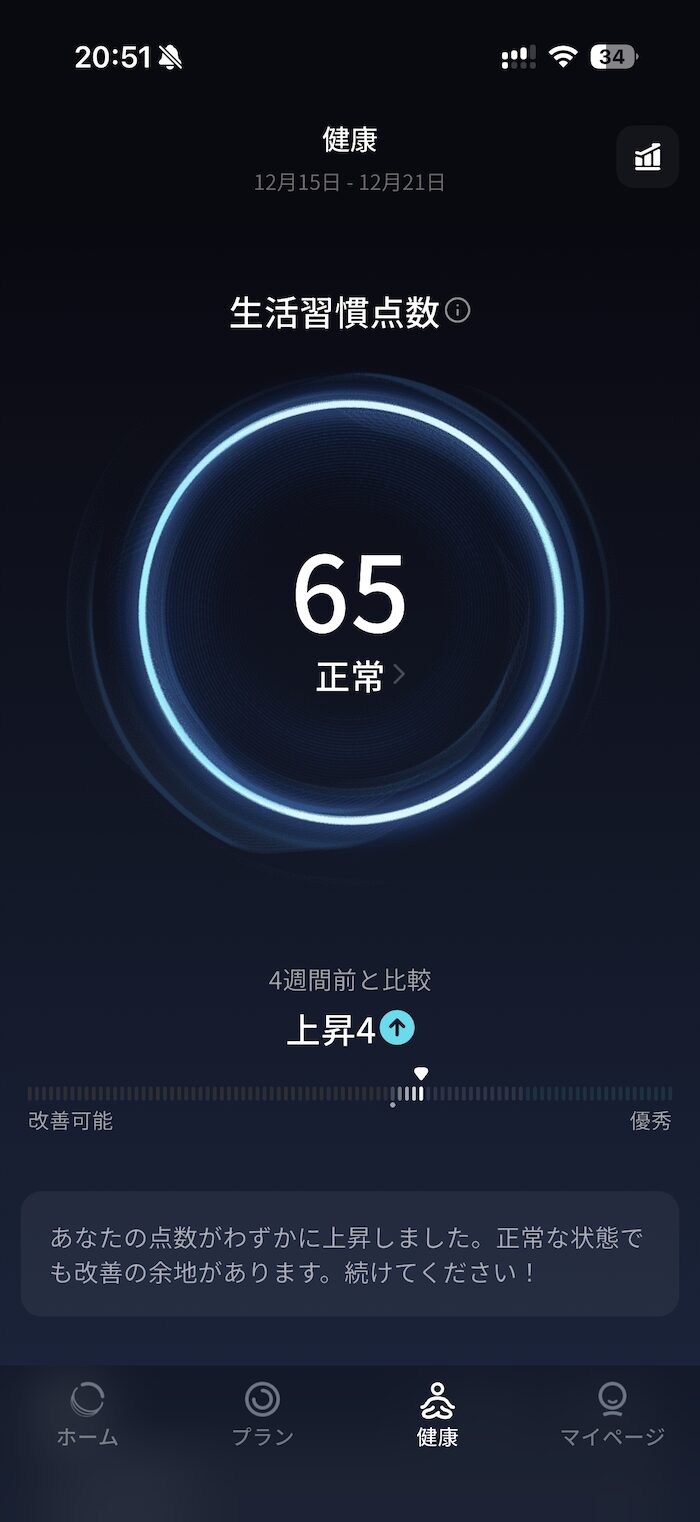
Task: Select the 健康 tab
Action: tap(437, 1414)
